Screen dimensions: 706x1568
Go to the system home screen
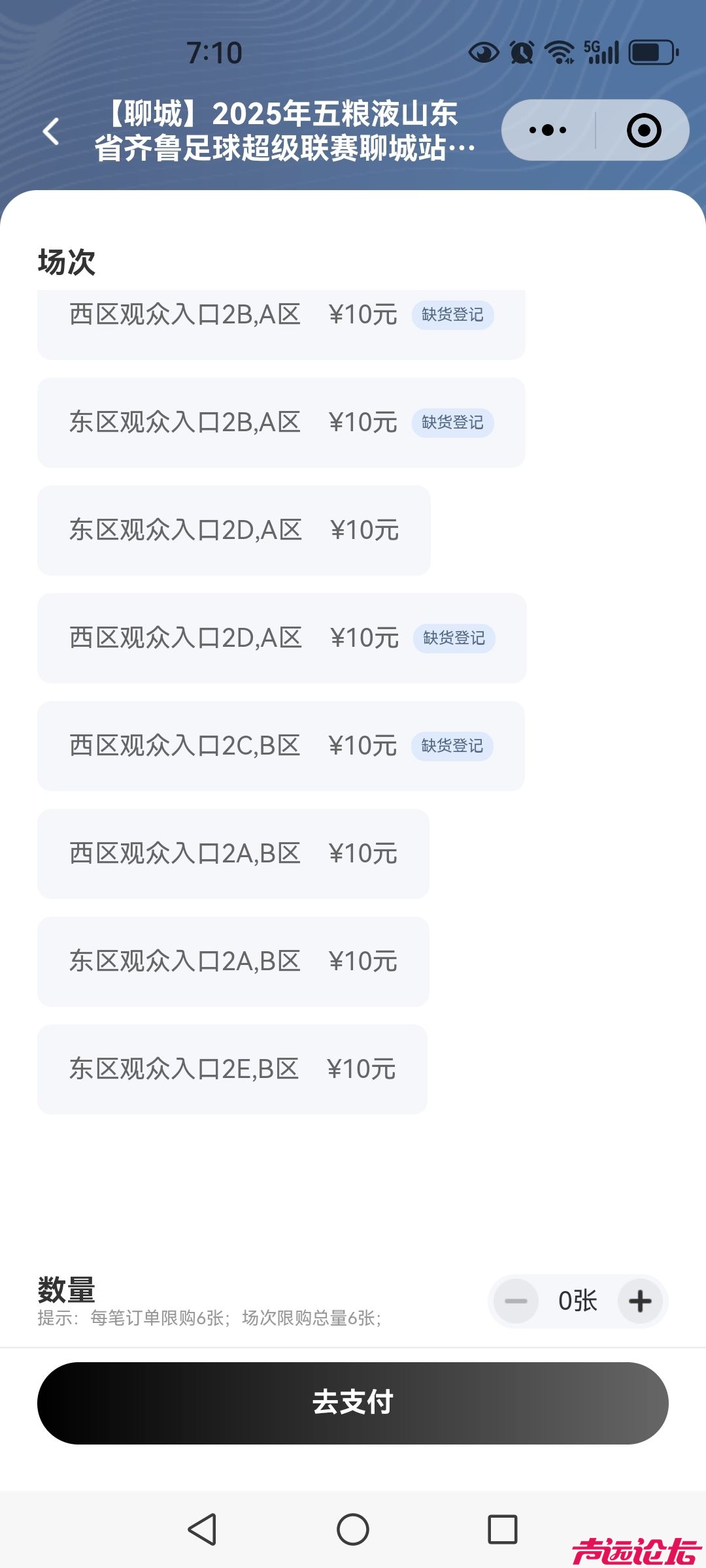(x=353, y=1529)
